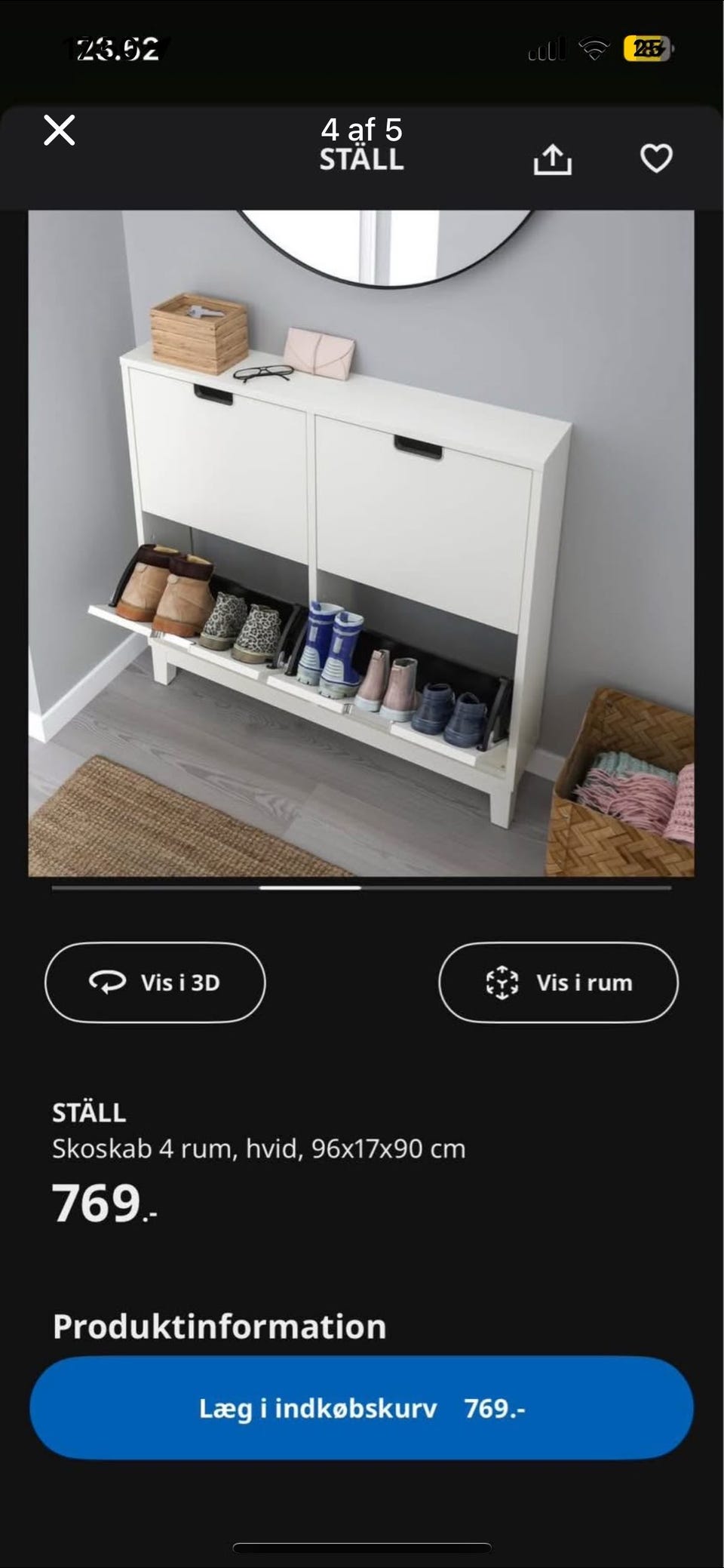Tap the STÄLL title to view product details
The width and height of the screenshot is (724, 1568).
(x=88, y=1111)
